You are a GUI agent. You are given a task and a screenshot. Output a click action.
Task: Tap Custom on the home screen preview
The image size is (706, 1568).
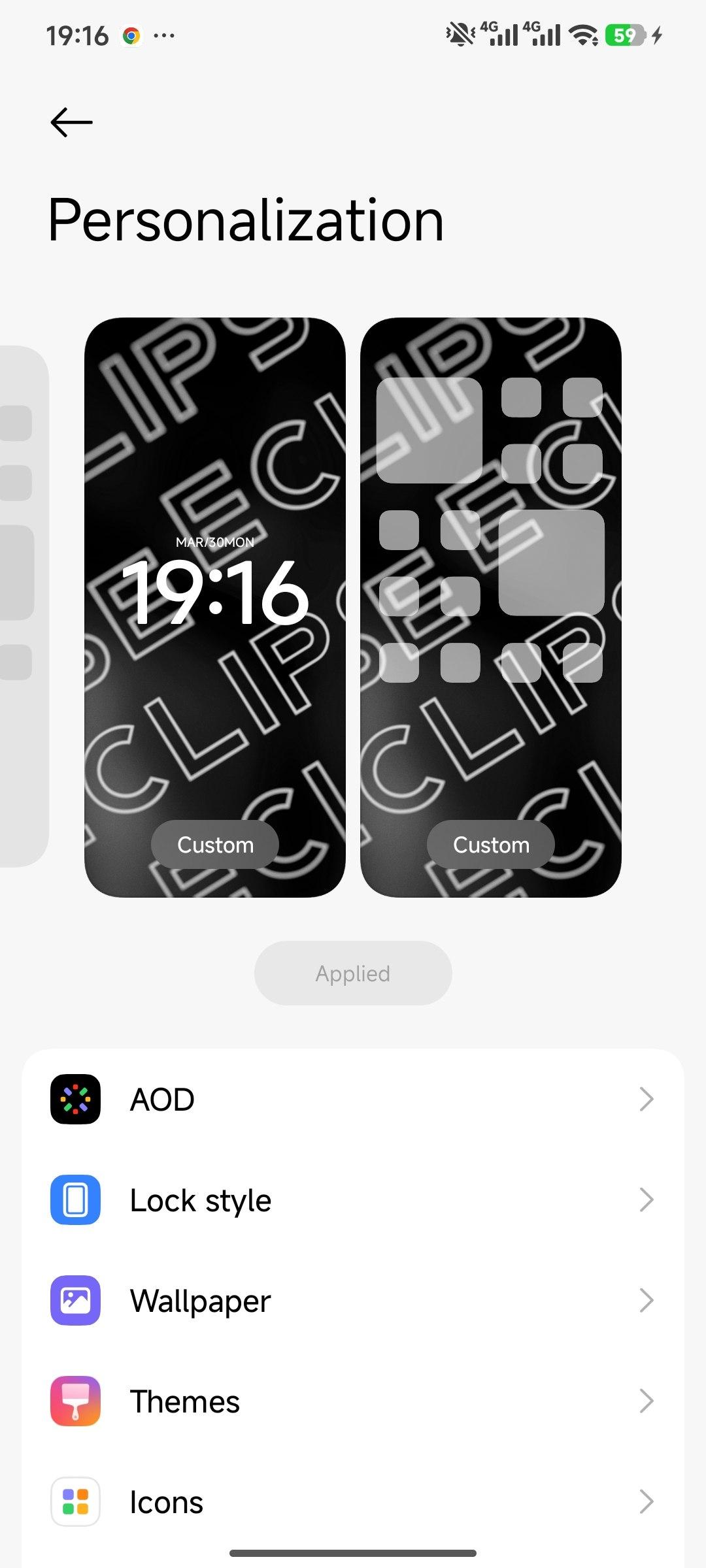point(491,845)
